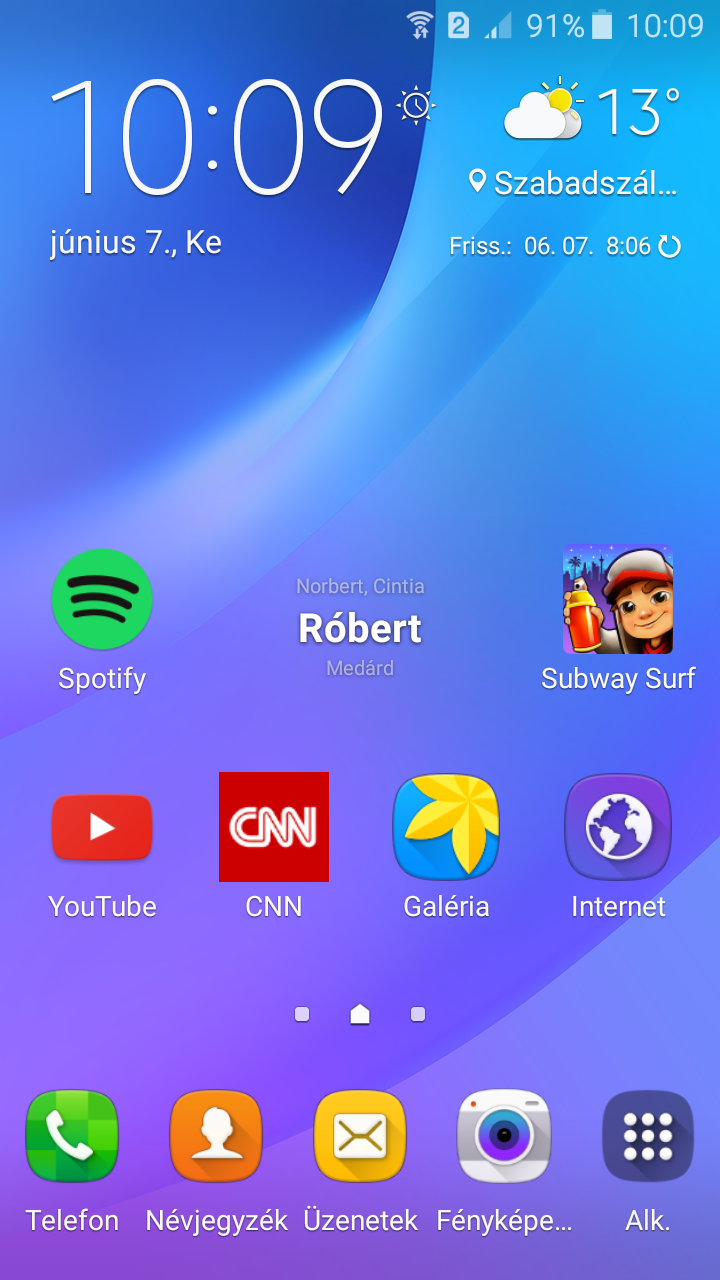
Task: Open the Üzenetek messaging app
Action: [360, 1137]
